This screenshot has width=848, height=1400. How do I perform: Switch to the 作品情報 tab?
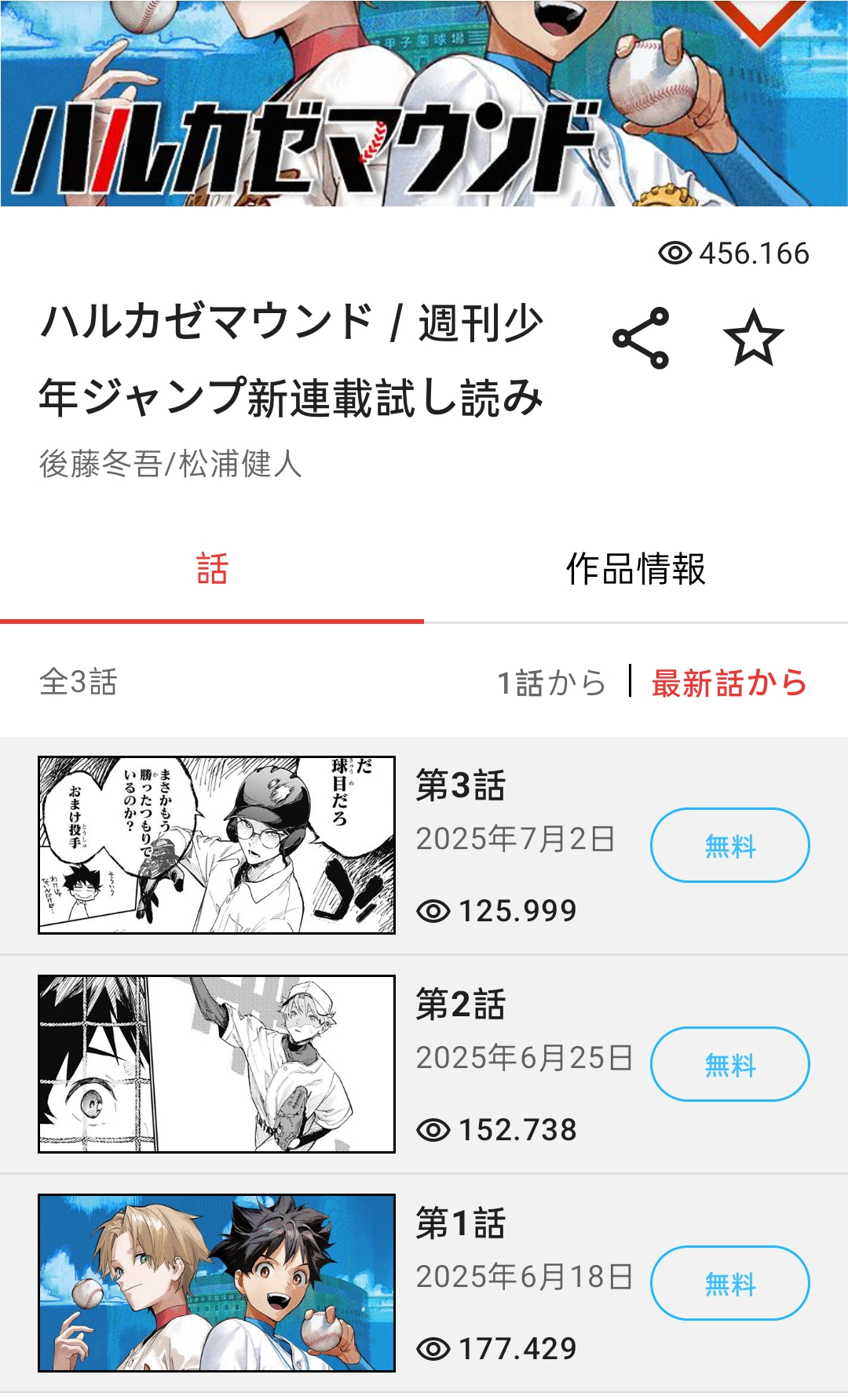(x=636, y=569)
